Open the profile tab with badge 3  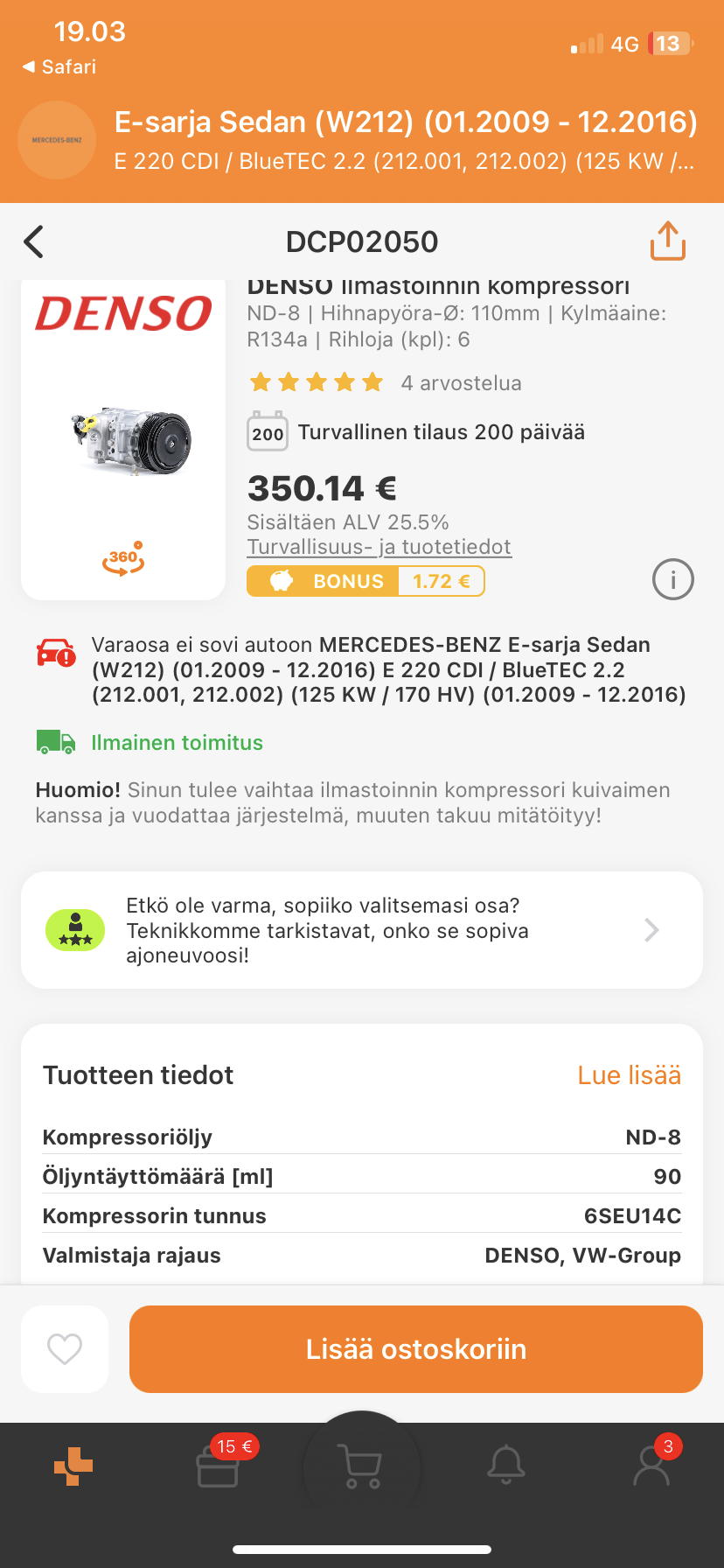pos(651,1466)
